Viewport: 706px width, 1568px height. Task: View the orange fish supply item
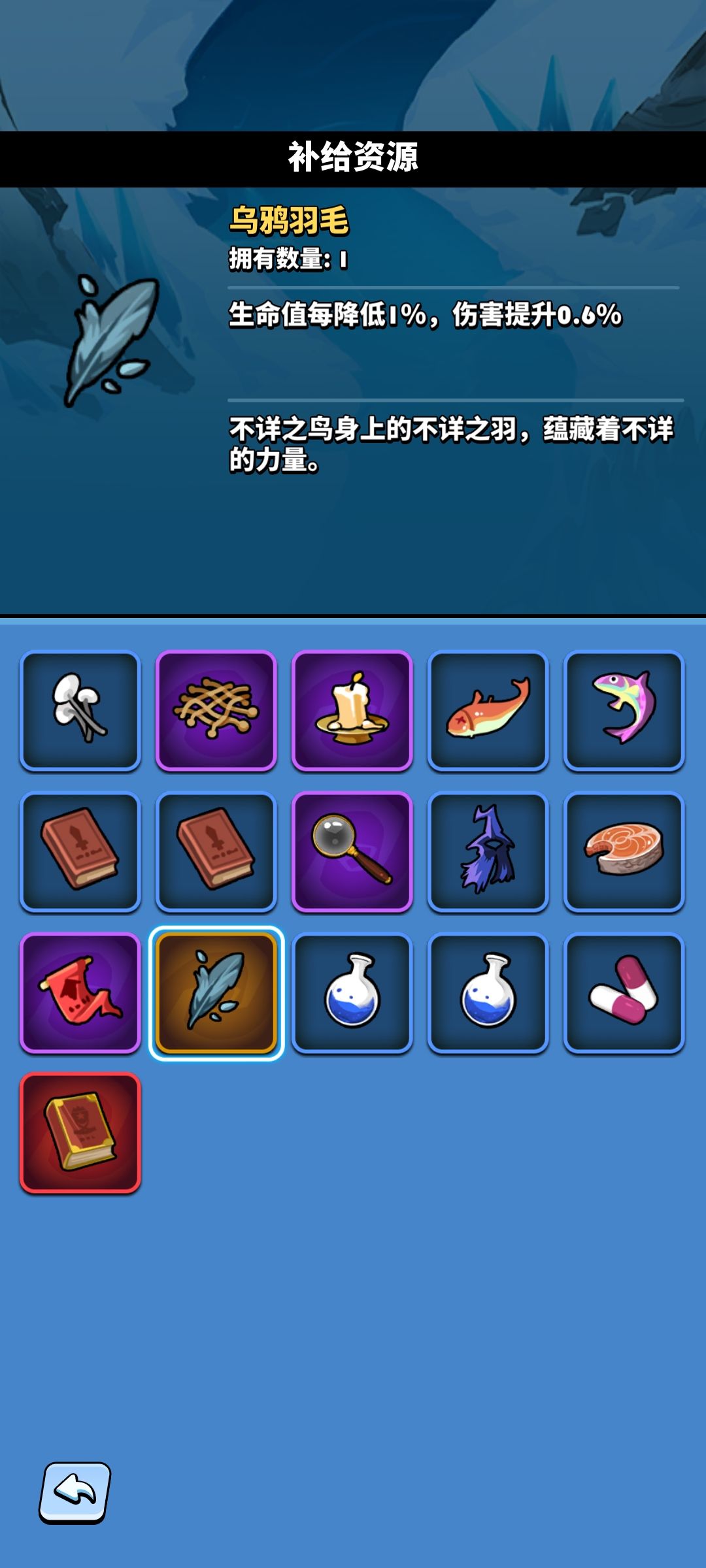click(x=488, y=712)
